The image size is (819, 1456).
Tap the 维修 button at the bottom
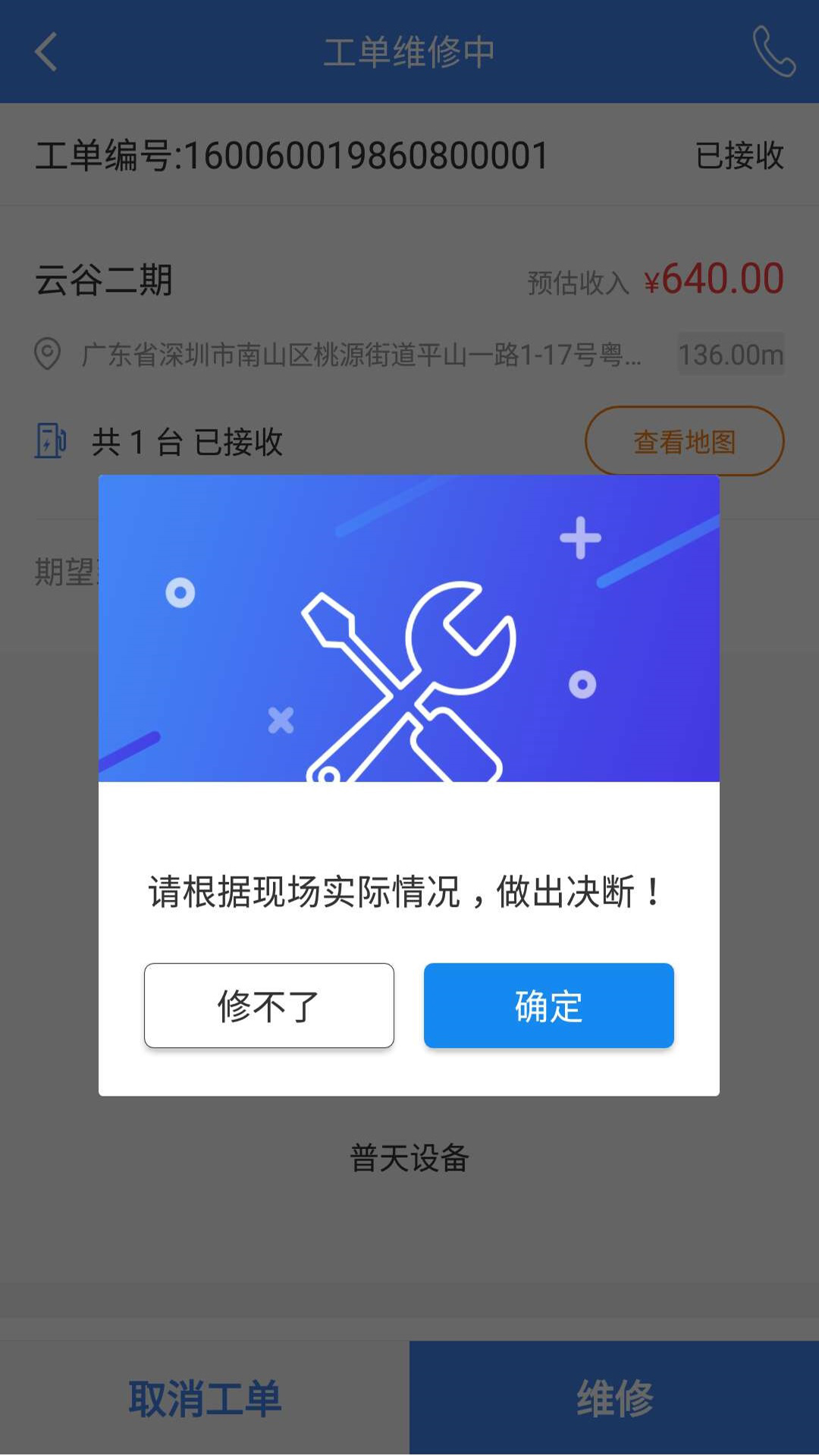[x=614, y=1398]
